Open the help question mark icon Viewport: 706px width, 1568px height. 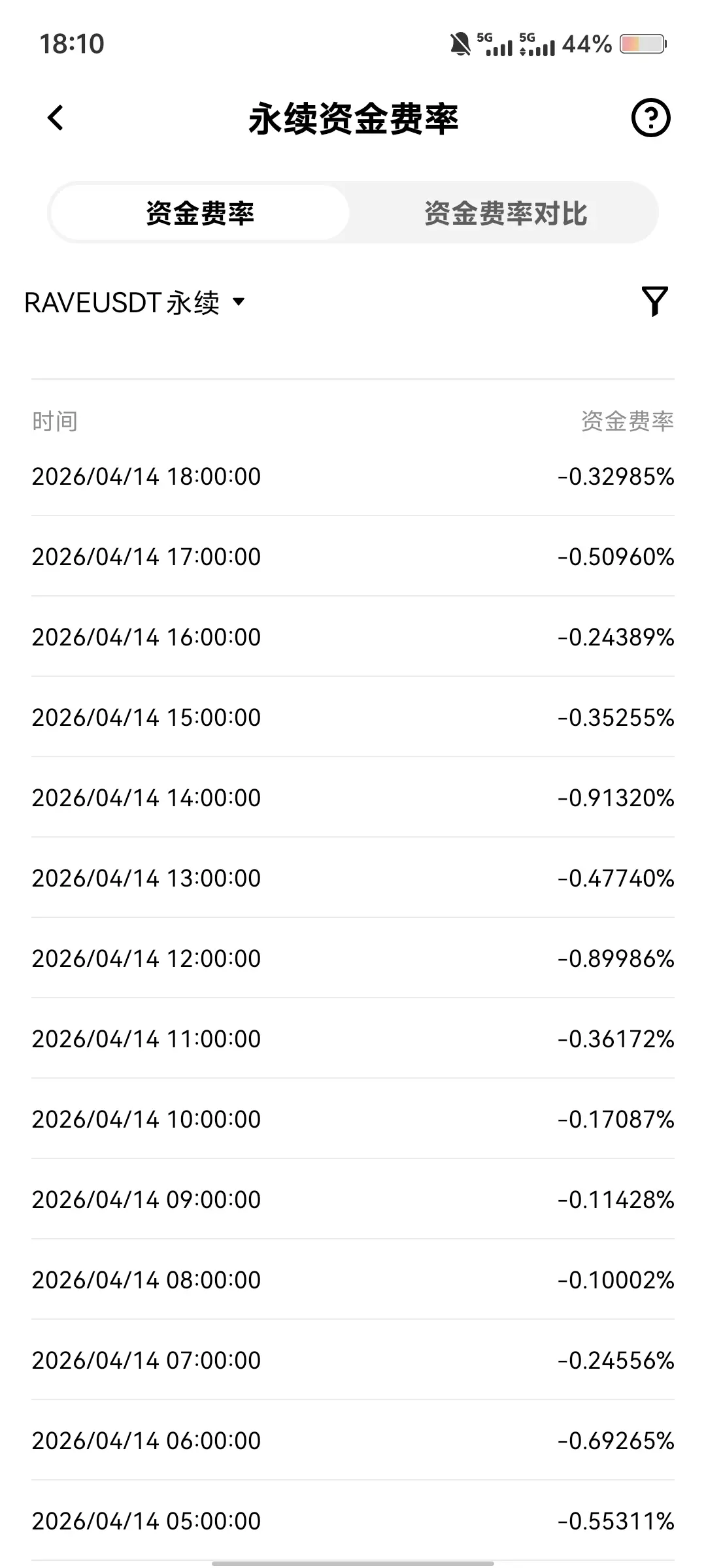point(650,118)
